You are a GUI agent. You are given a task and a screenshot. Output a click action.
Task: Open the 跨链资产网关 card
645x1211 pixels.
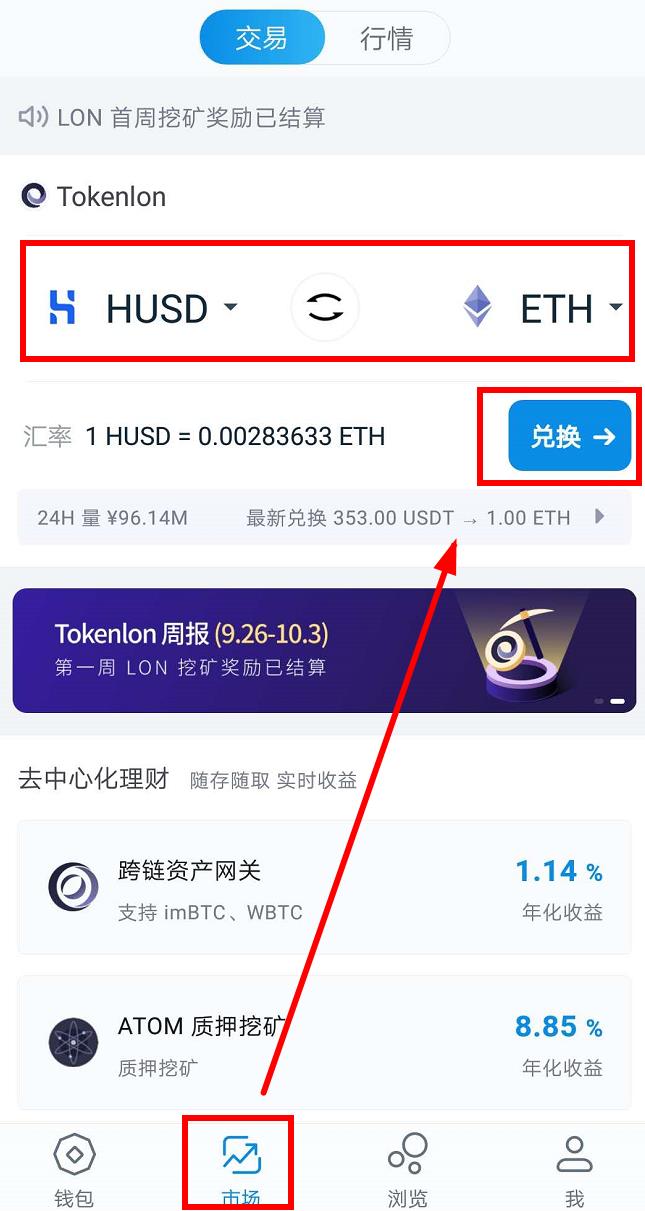coord(324,887)
